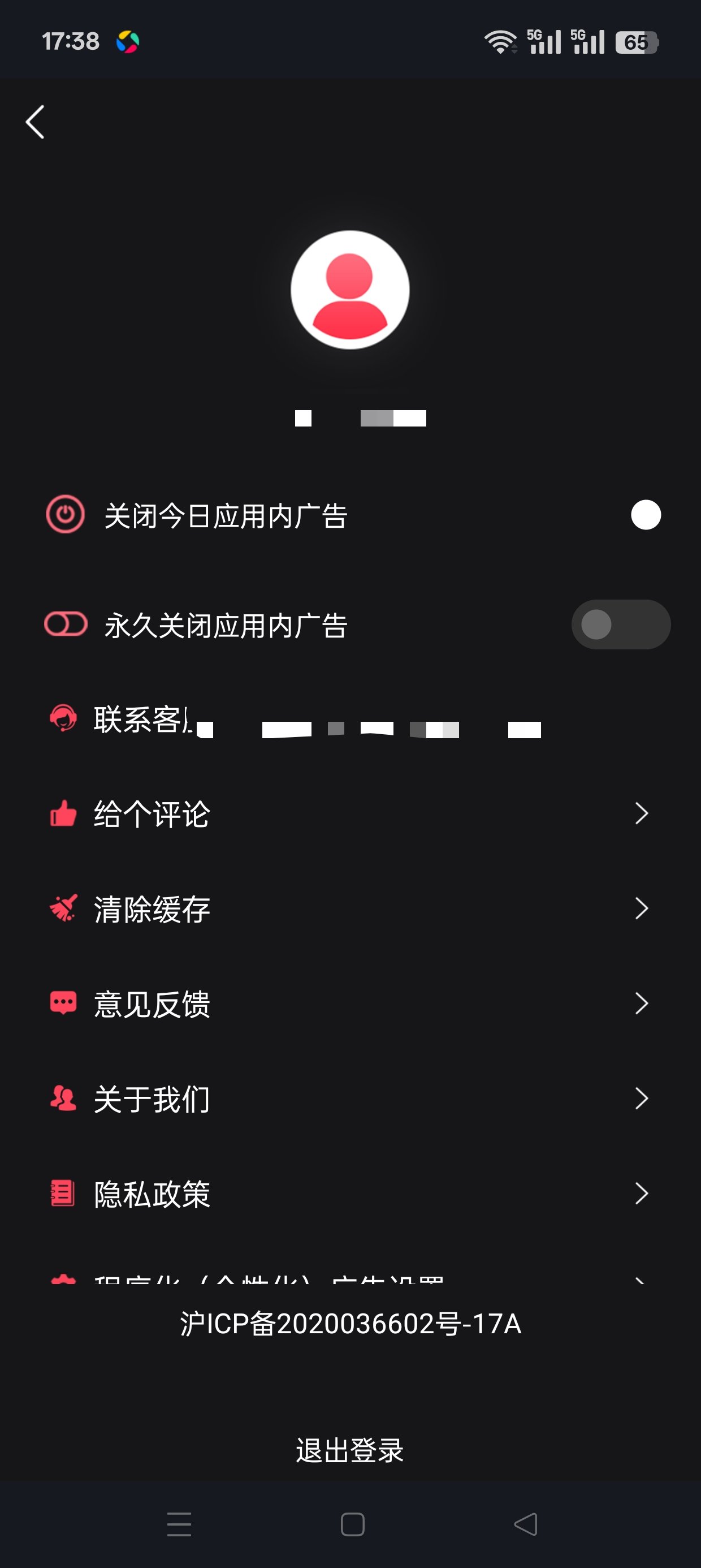701x1568 pixels.
Task: View 隐私政策
Action: click(x=350, y=1194)
